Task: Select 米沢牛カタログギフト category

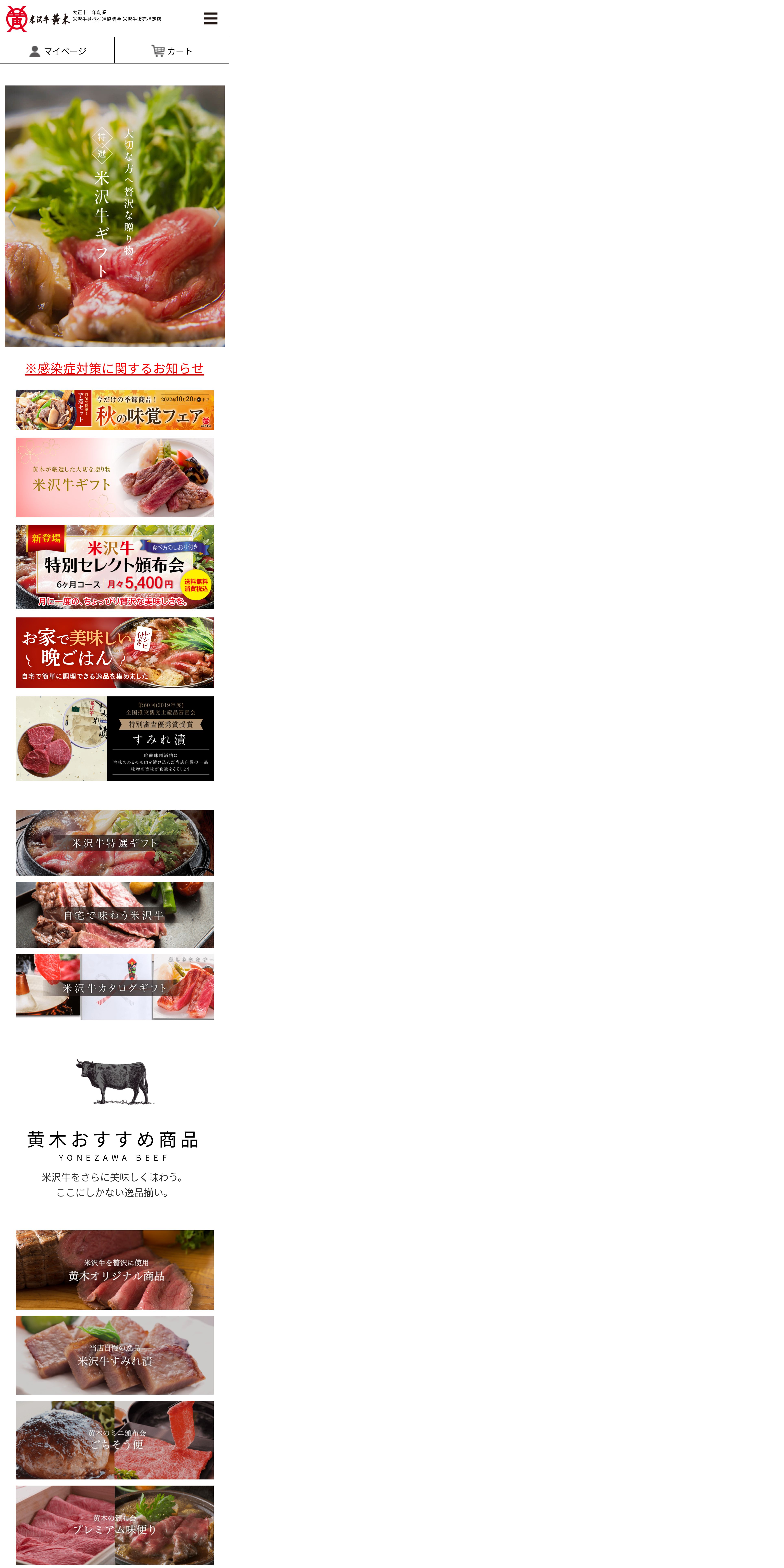Action: point(114,987)
